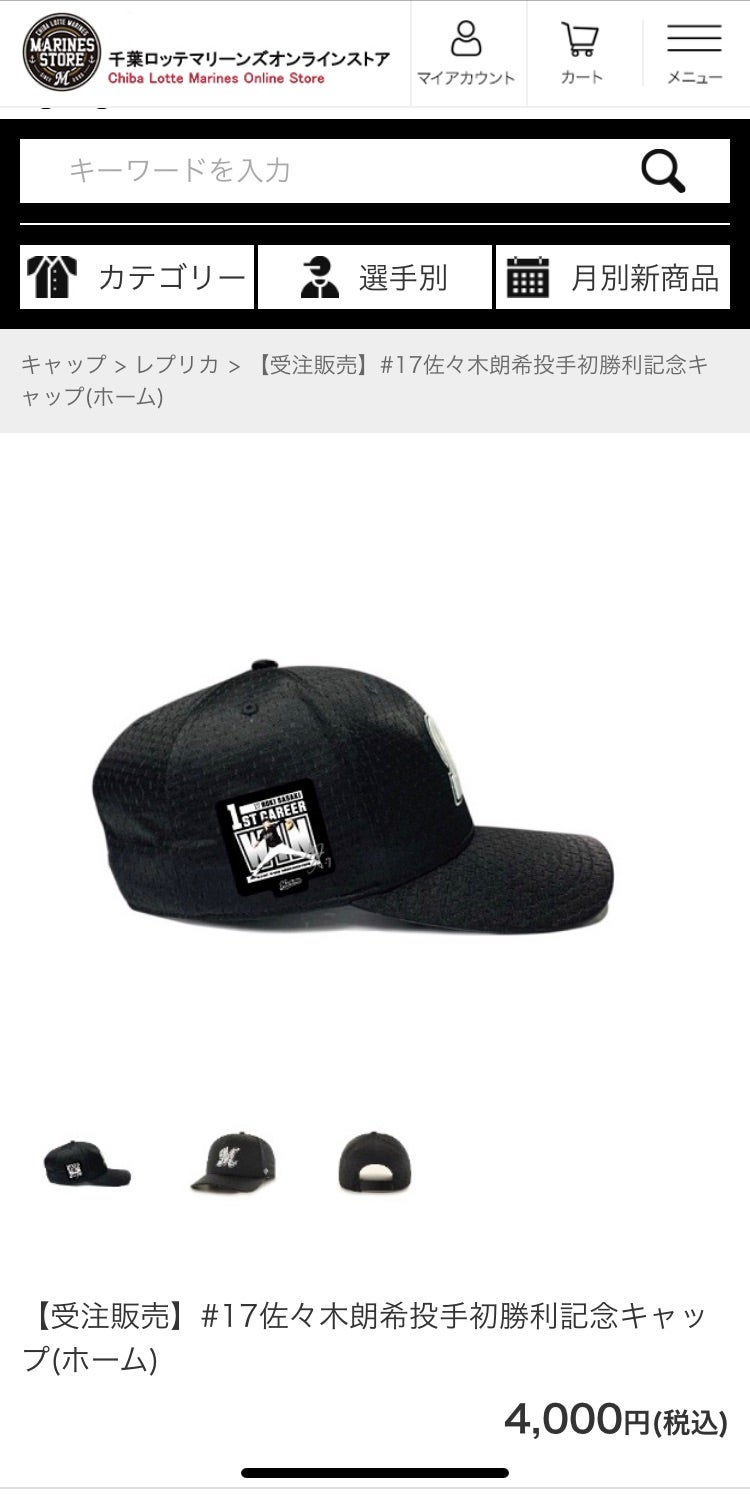Image resolution: width=750 pixels, height=1494 pixels.
Task: Go to キャップ breadcrumb link
Action: pyautogui.click(x=63, y=365)
